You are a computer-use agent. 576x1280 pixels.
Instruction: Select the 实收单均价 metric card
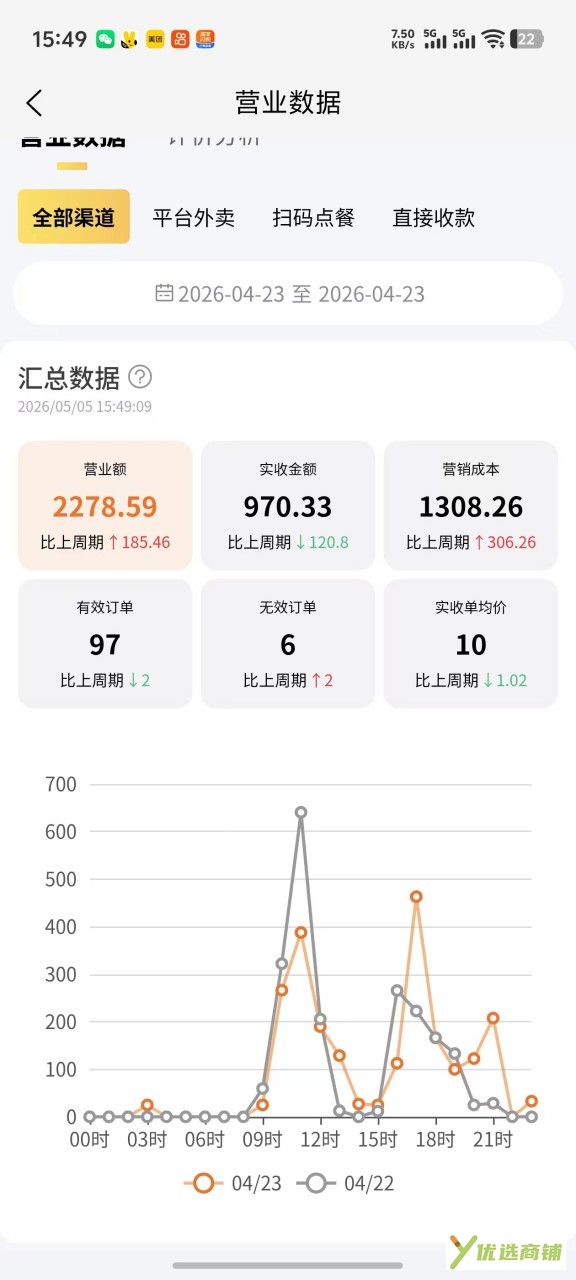pos(471,643)
